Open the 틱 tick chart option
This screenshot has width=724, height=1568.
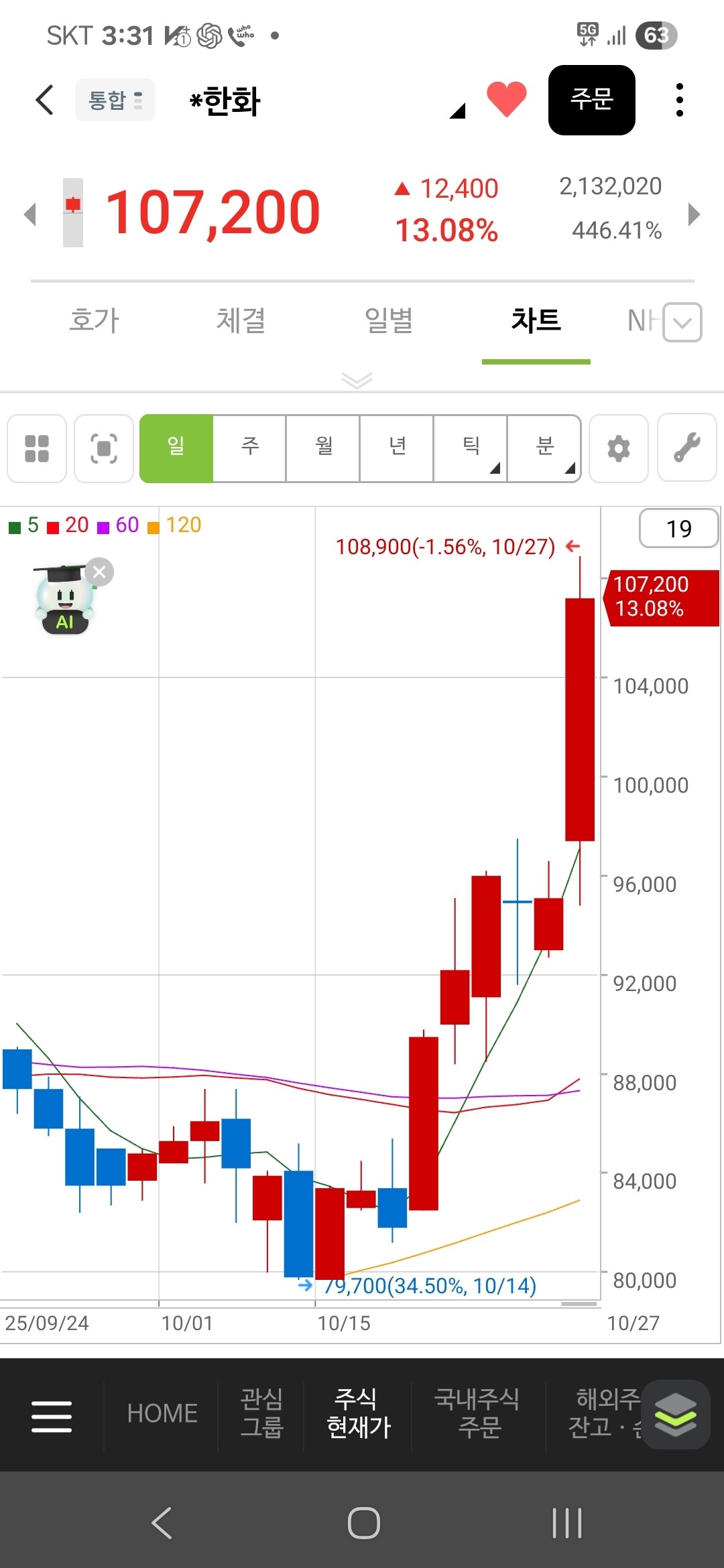pos(471,448)
